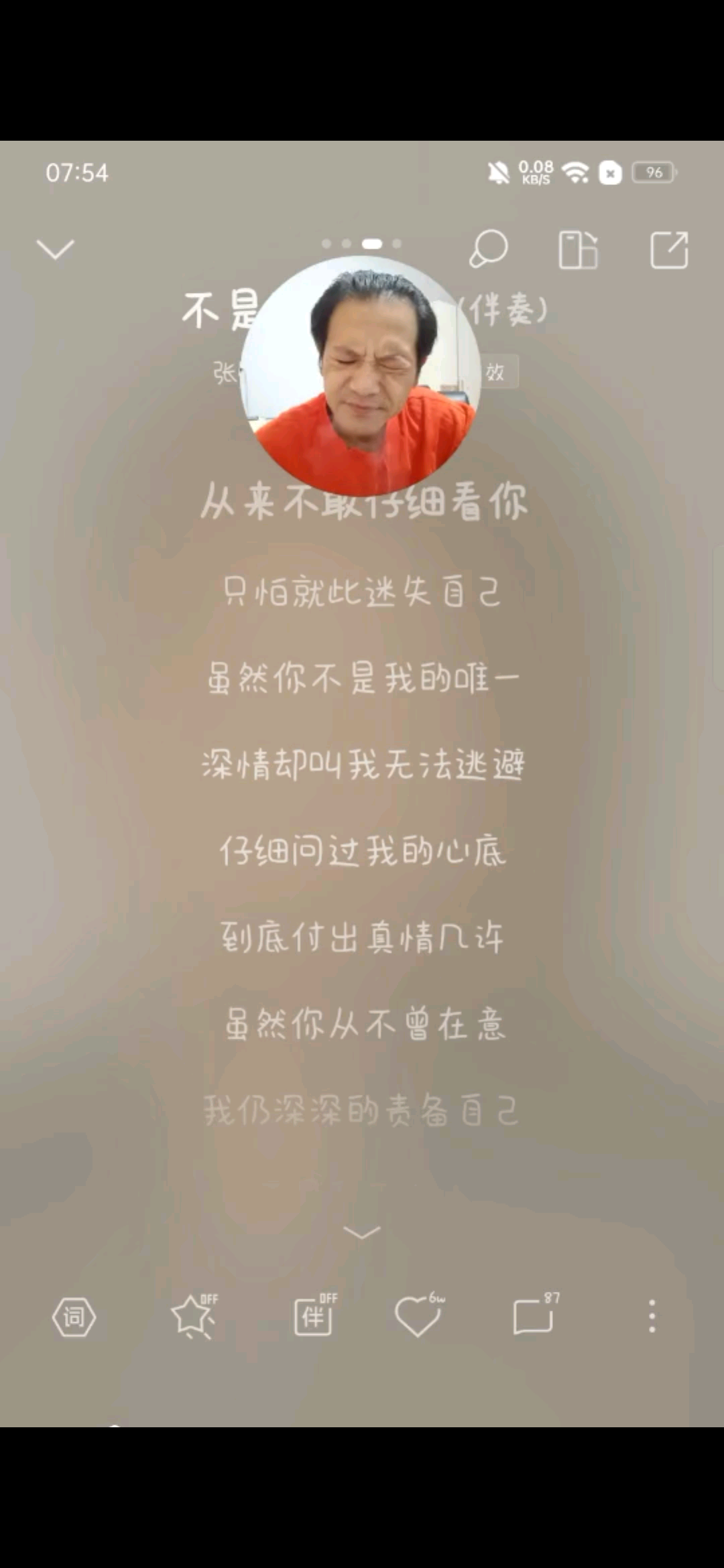Viewport: 724px width, 1568px height.
Task: Tap the page indicator dots at top
Action: pyautogui.click(x=362, y=243)
